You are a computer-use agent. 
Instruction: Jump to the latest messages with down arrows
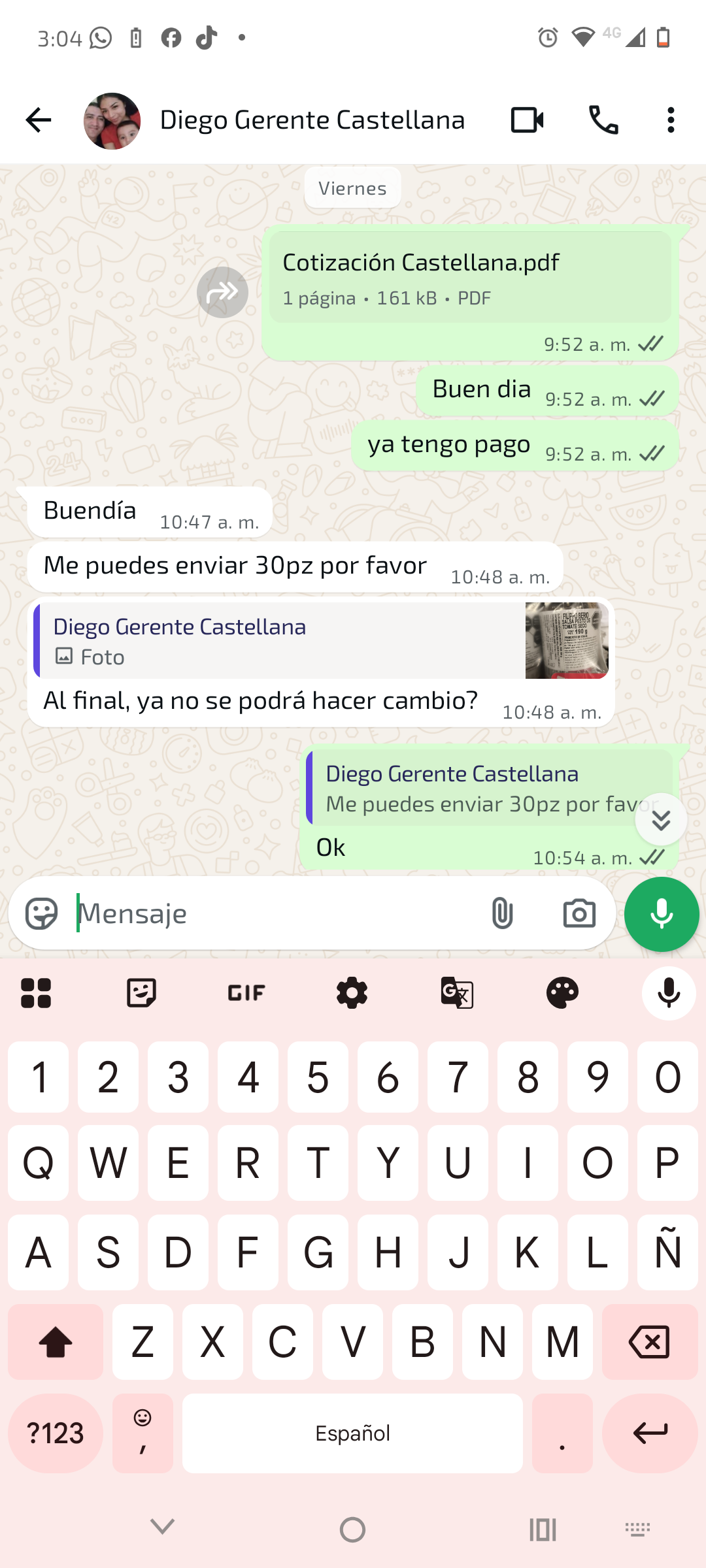[x=661, y=820]
